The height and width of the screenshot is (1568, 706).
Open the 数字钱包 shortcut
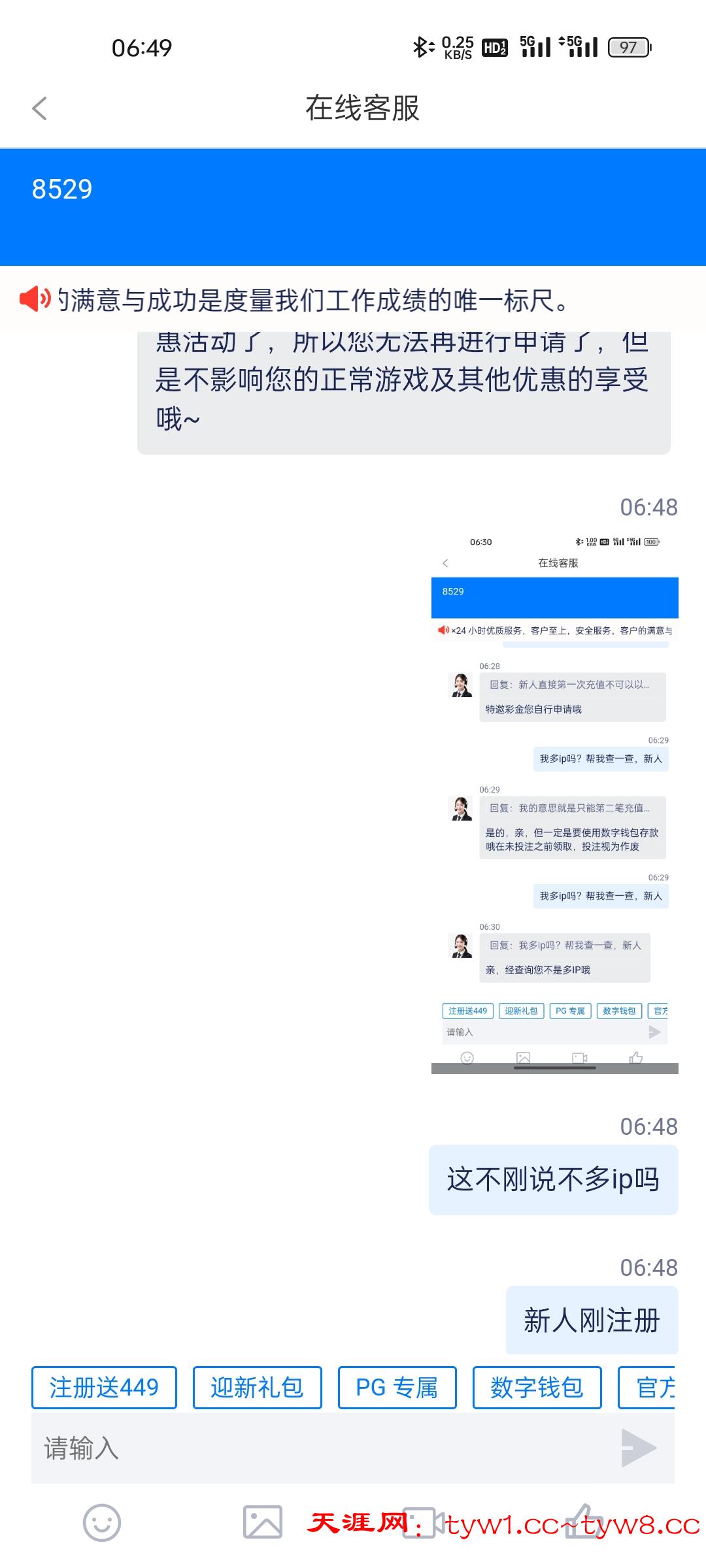click(x=537, y=1387)
